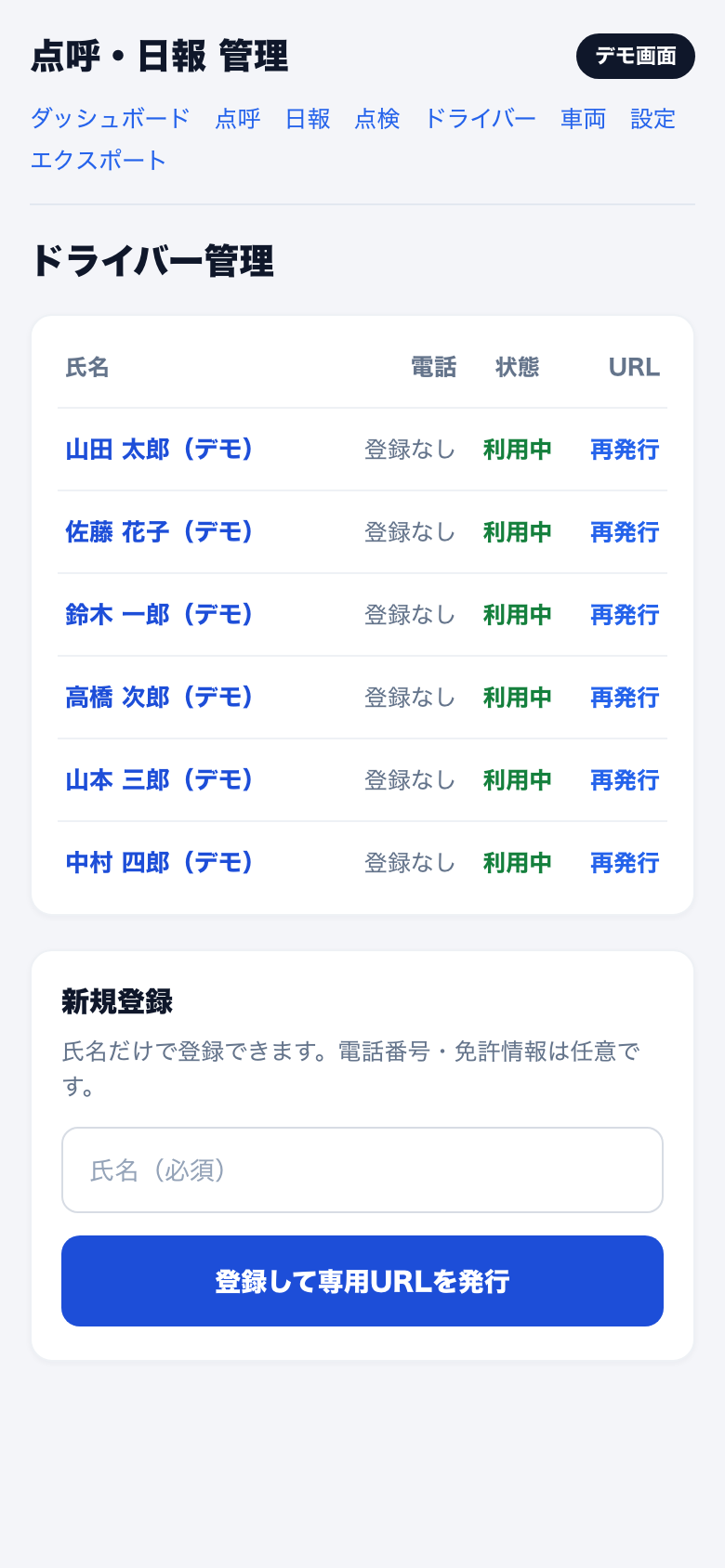This screenshot has width=725, height=1568.
Task: Open the エクスポート page
Action: [98, 160]
